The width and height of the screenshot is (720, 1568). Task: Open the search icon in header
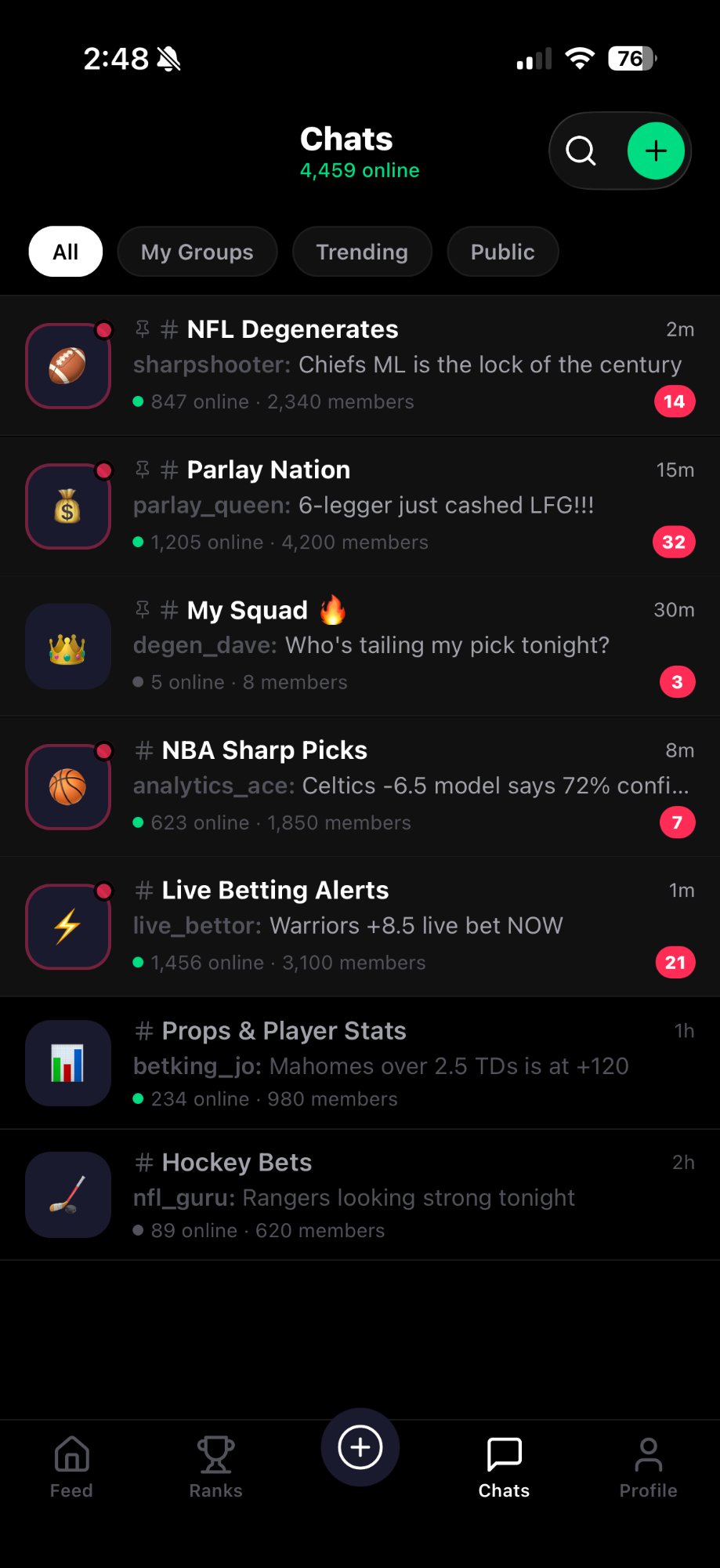[581, 151]
